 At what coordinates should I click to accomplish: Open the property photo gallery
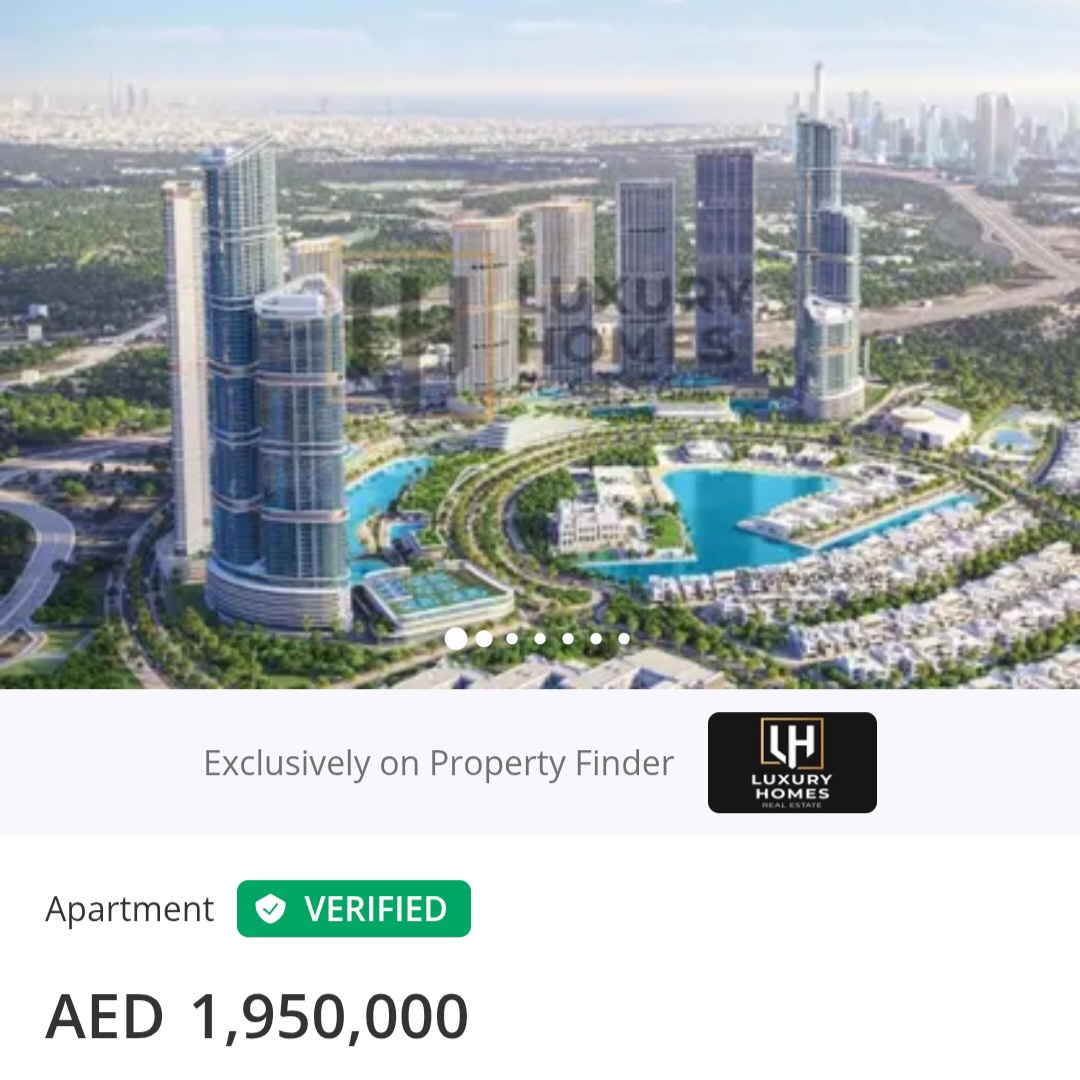click(x=540, y=340)
